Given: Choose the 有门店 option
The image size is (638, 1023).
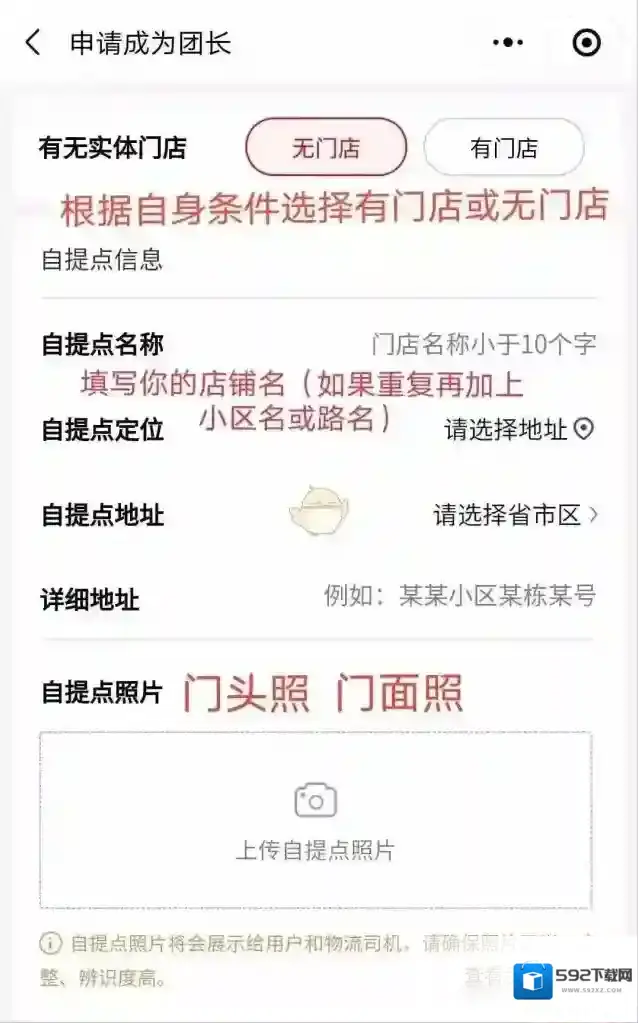Looking at the screenshot, I should click(x=504, y=148).
